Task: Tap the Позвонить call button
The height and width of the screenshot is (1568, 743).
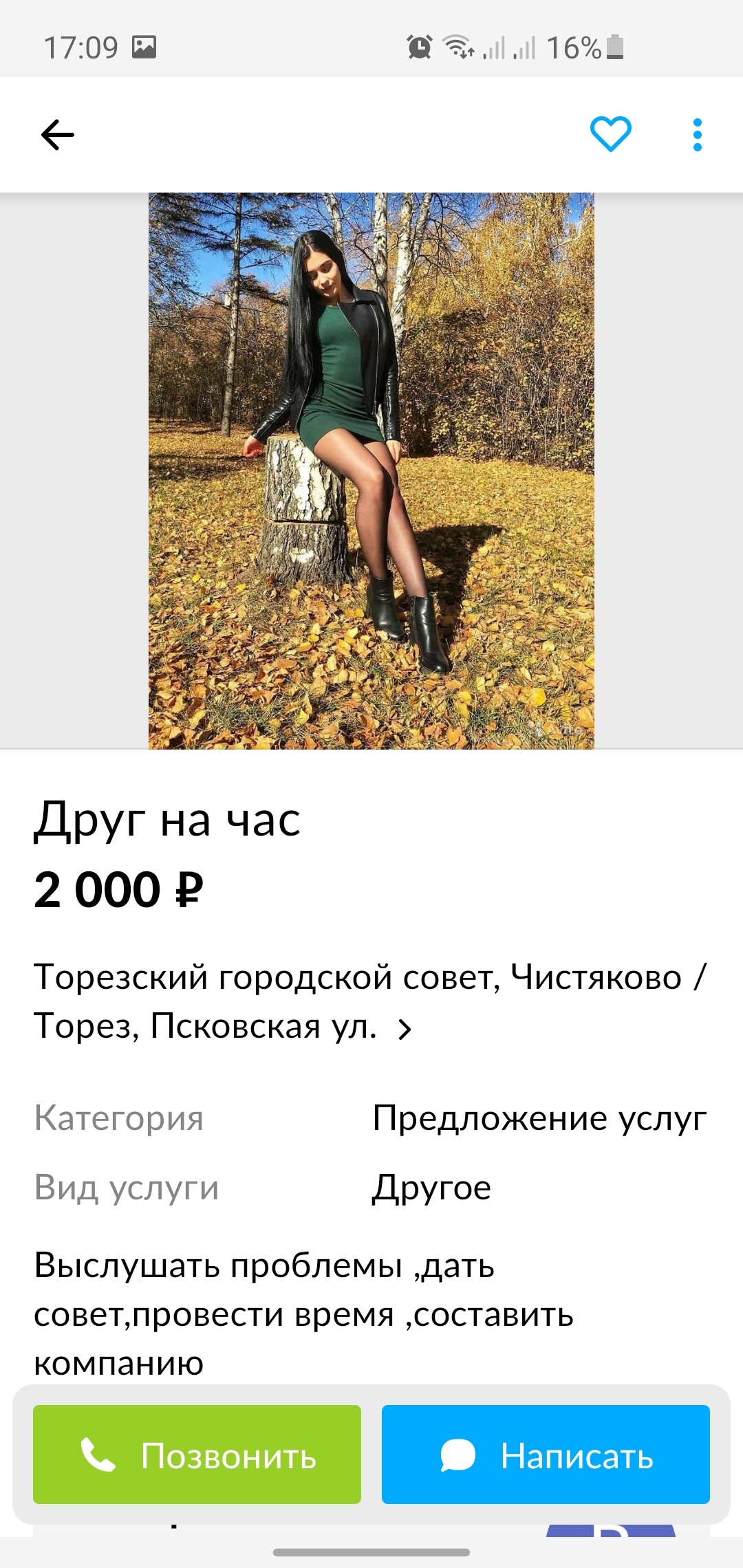Action: click(197, 1455)
